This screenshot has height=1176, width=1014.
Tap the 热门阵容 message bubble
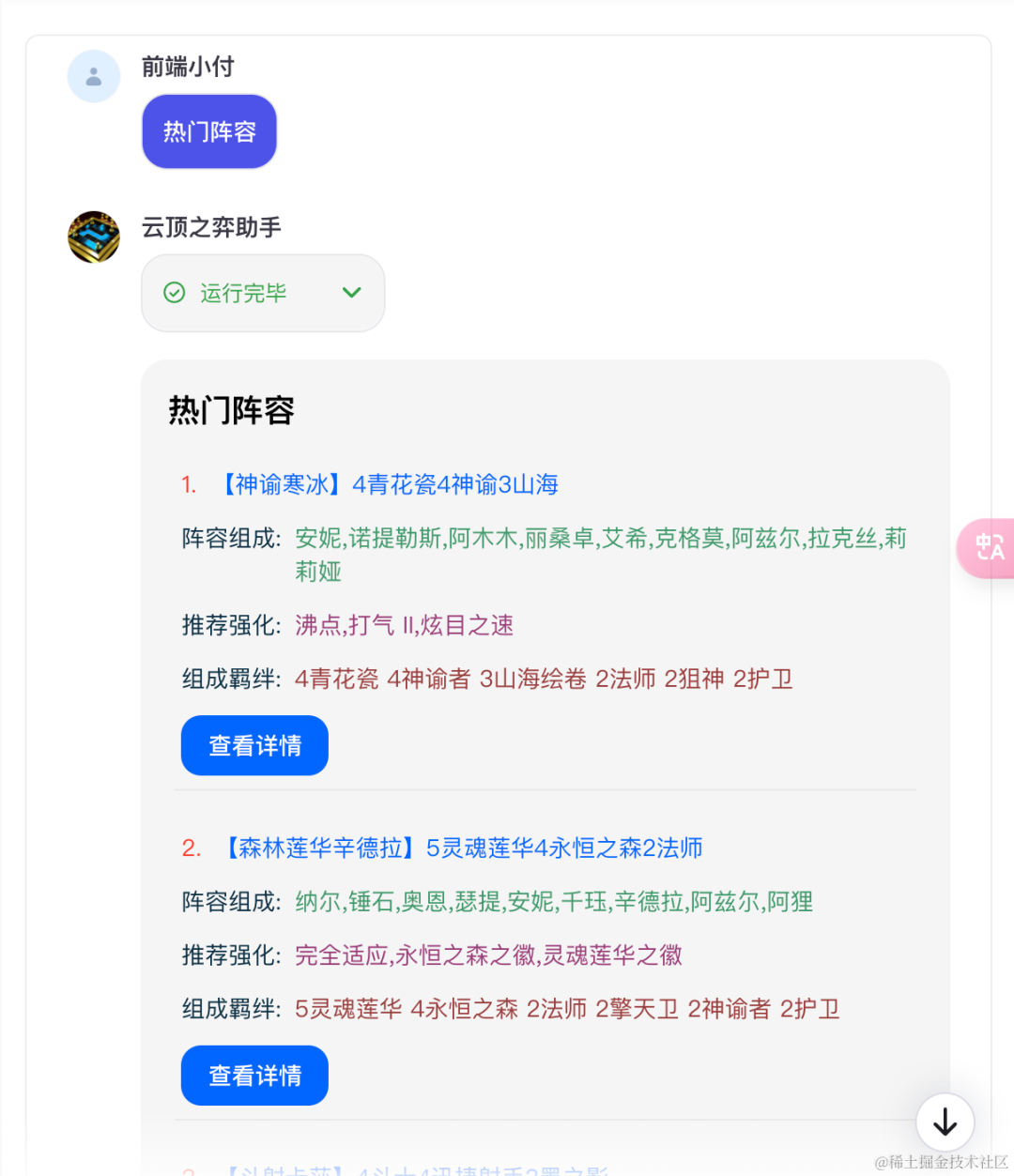point(209,131)
